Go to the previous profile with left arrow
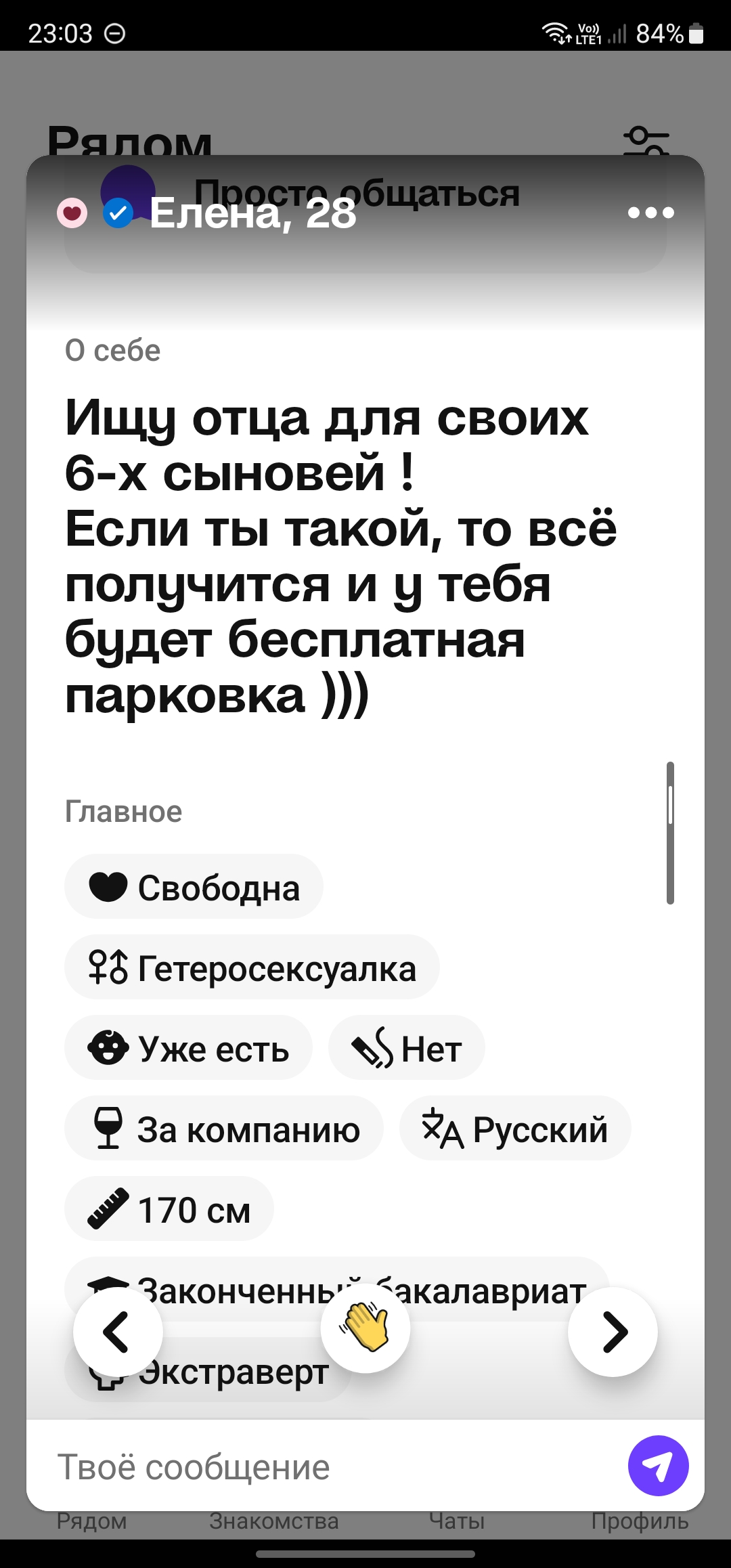 tap(118, 1332)
